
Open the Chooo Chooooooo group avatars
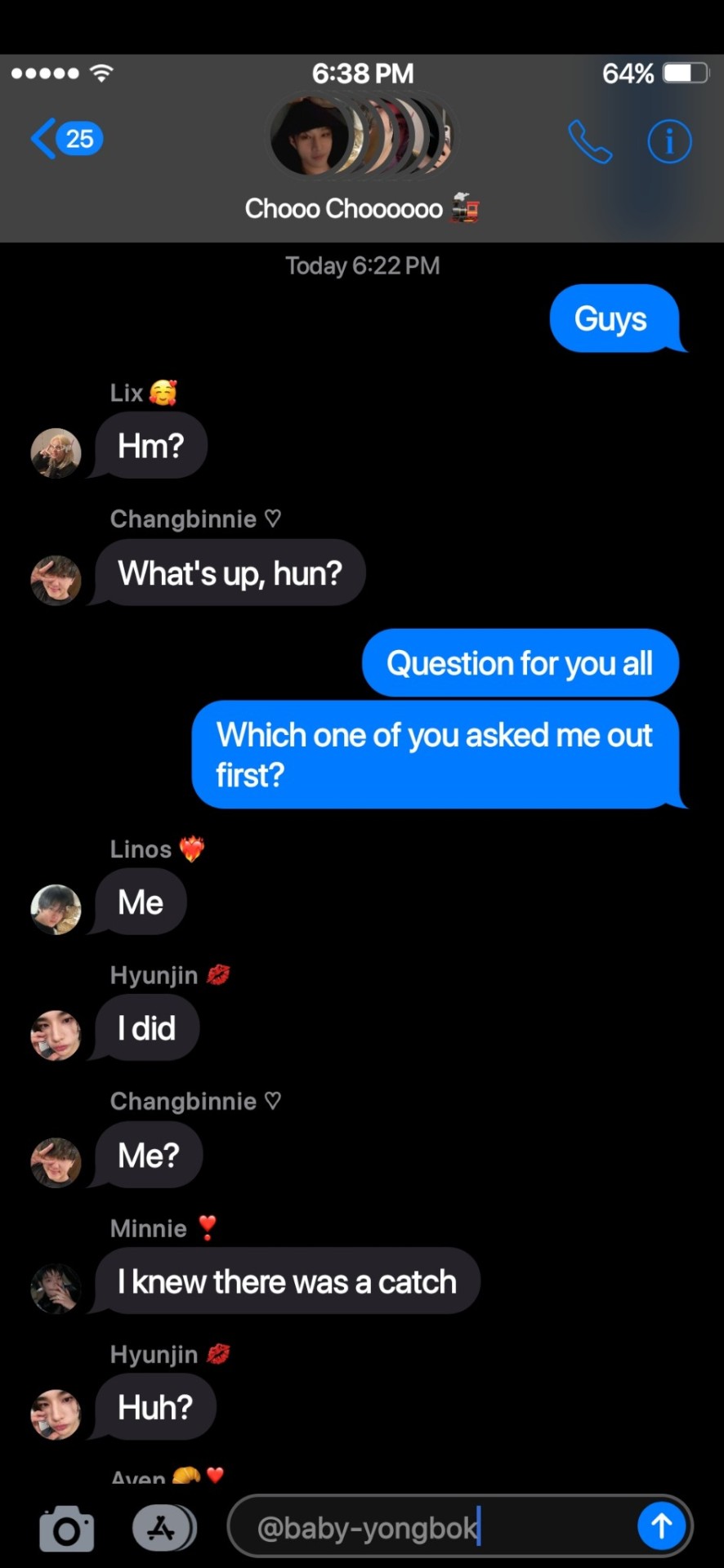point(361,136)
